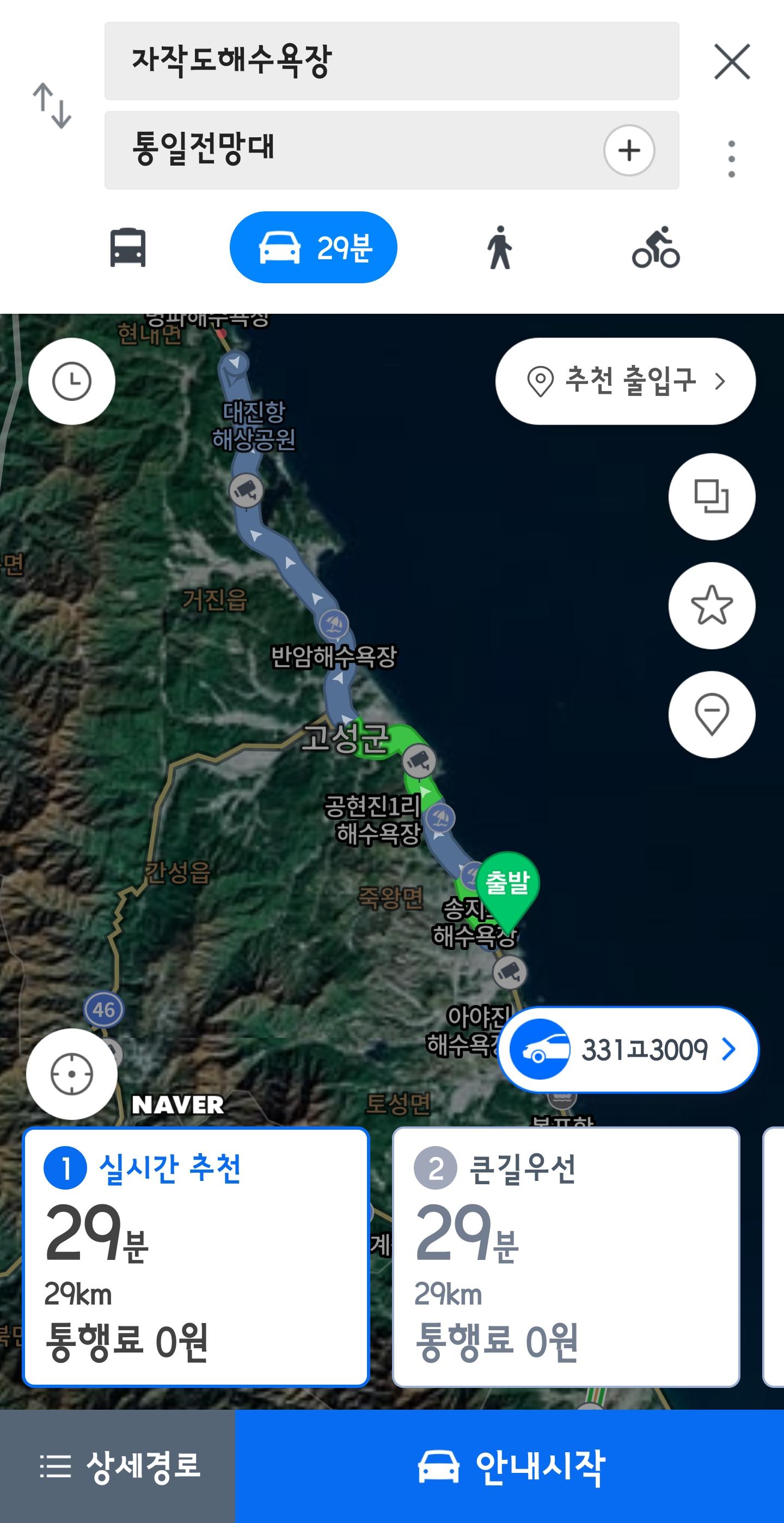Image resolution: width=784 pixels, height=1523 pixels.
Task: Open the map layers button
Action: 712,497
